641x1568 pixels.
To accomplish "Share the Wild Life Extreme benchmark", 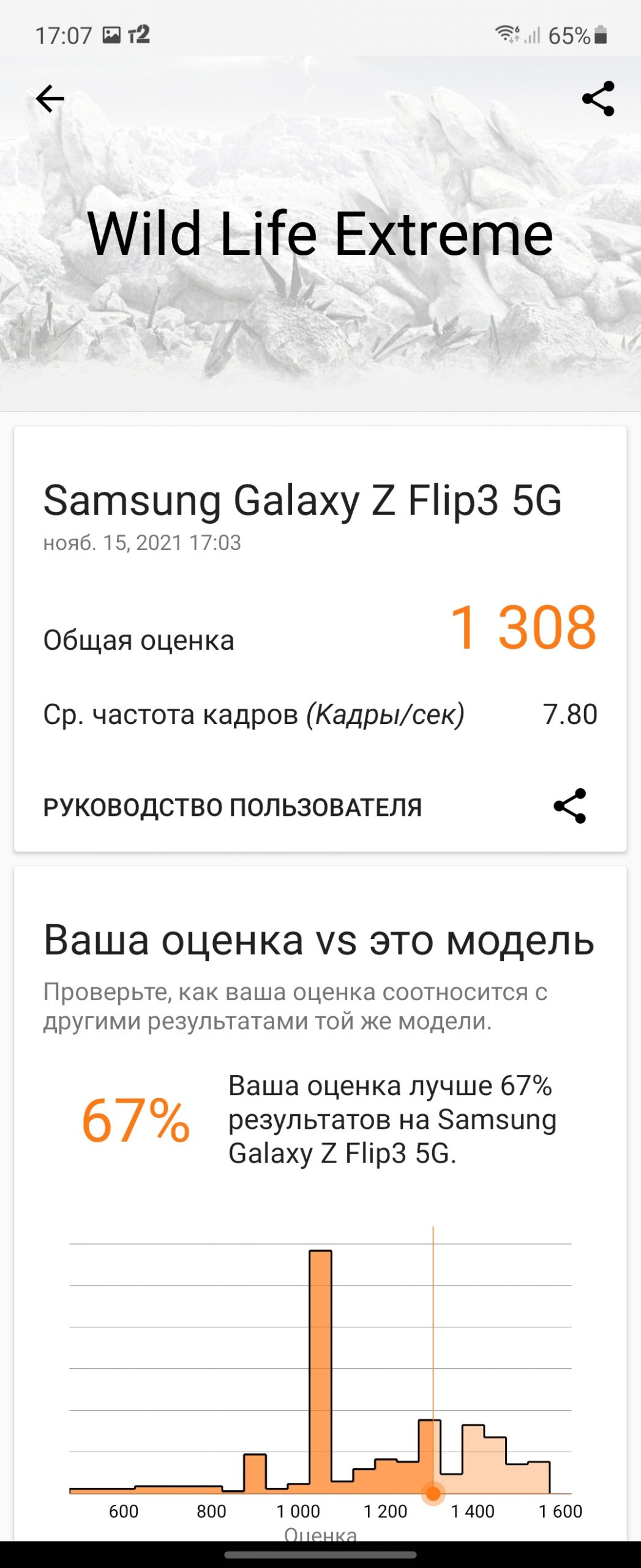I will pos(598,99).
